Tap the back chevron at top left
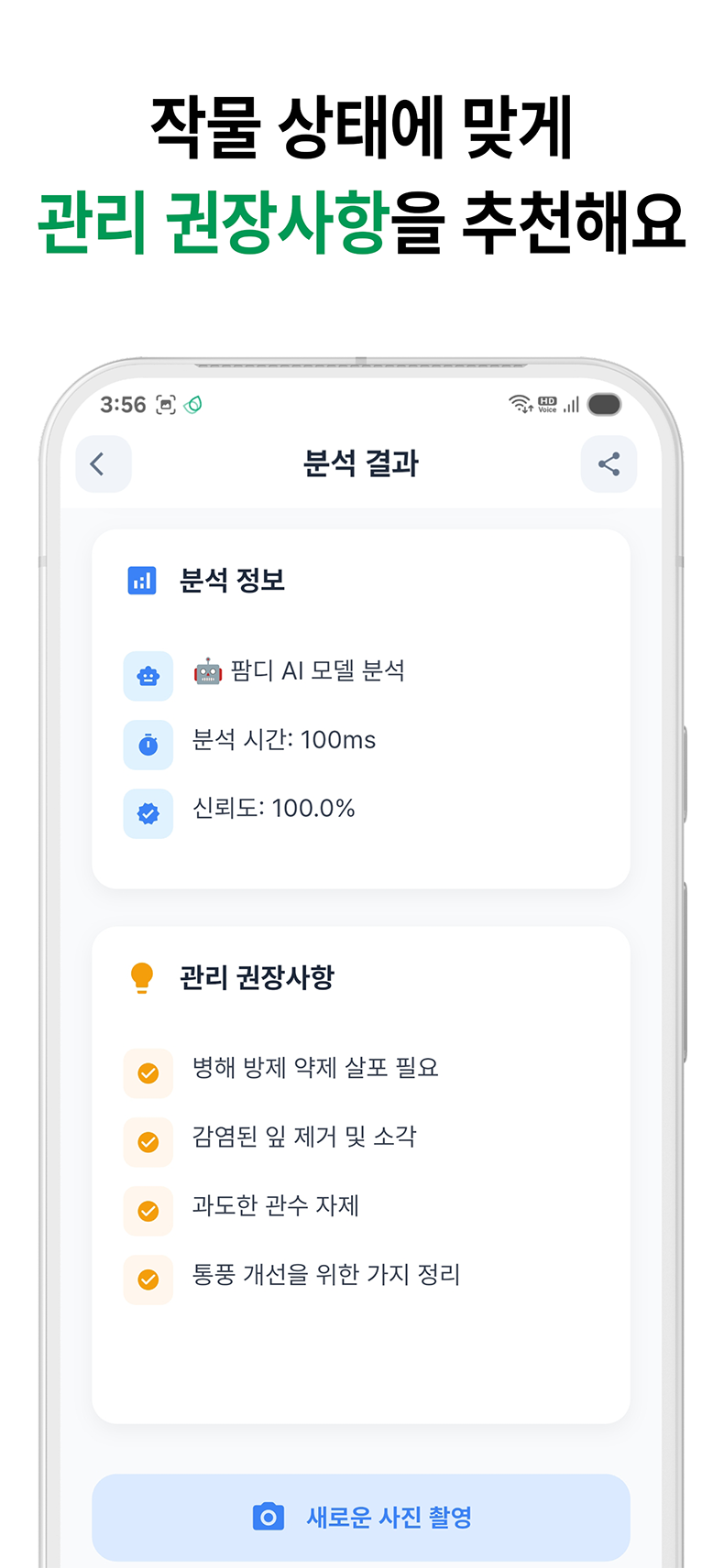The image size is (724, 1568). click(x=103, y=464)
